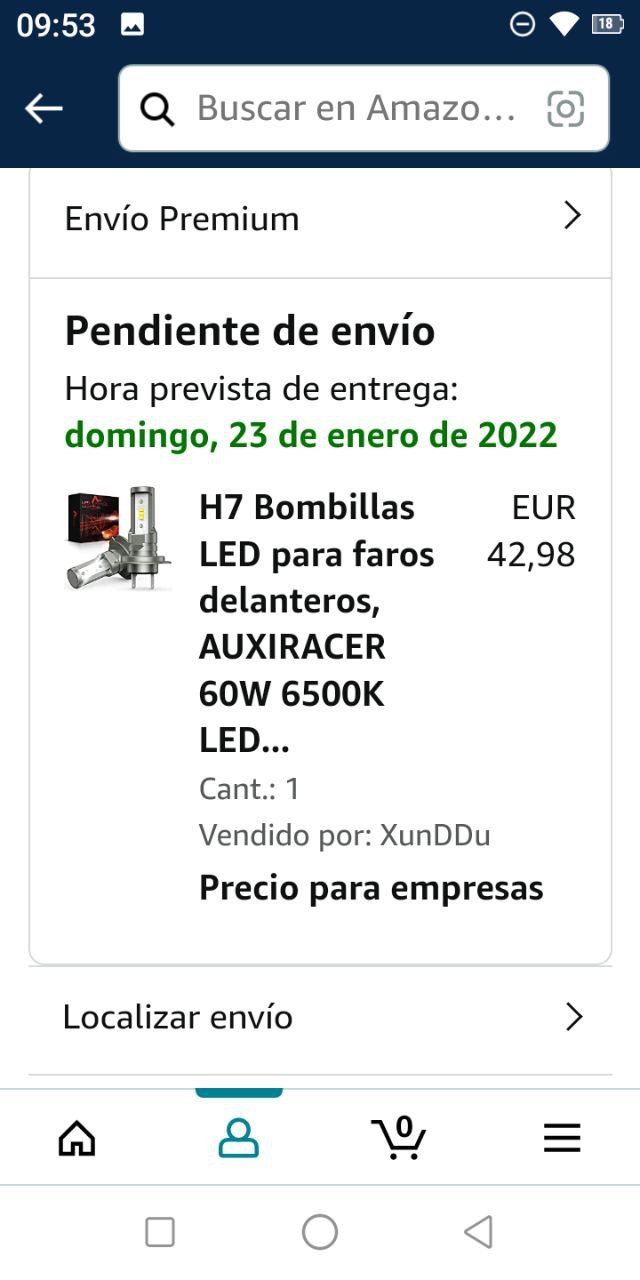This screenshot has width=640, height=1280.
Task: View the H7 Bombillas LED product title
Action: click(x=316, y=623)
